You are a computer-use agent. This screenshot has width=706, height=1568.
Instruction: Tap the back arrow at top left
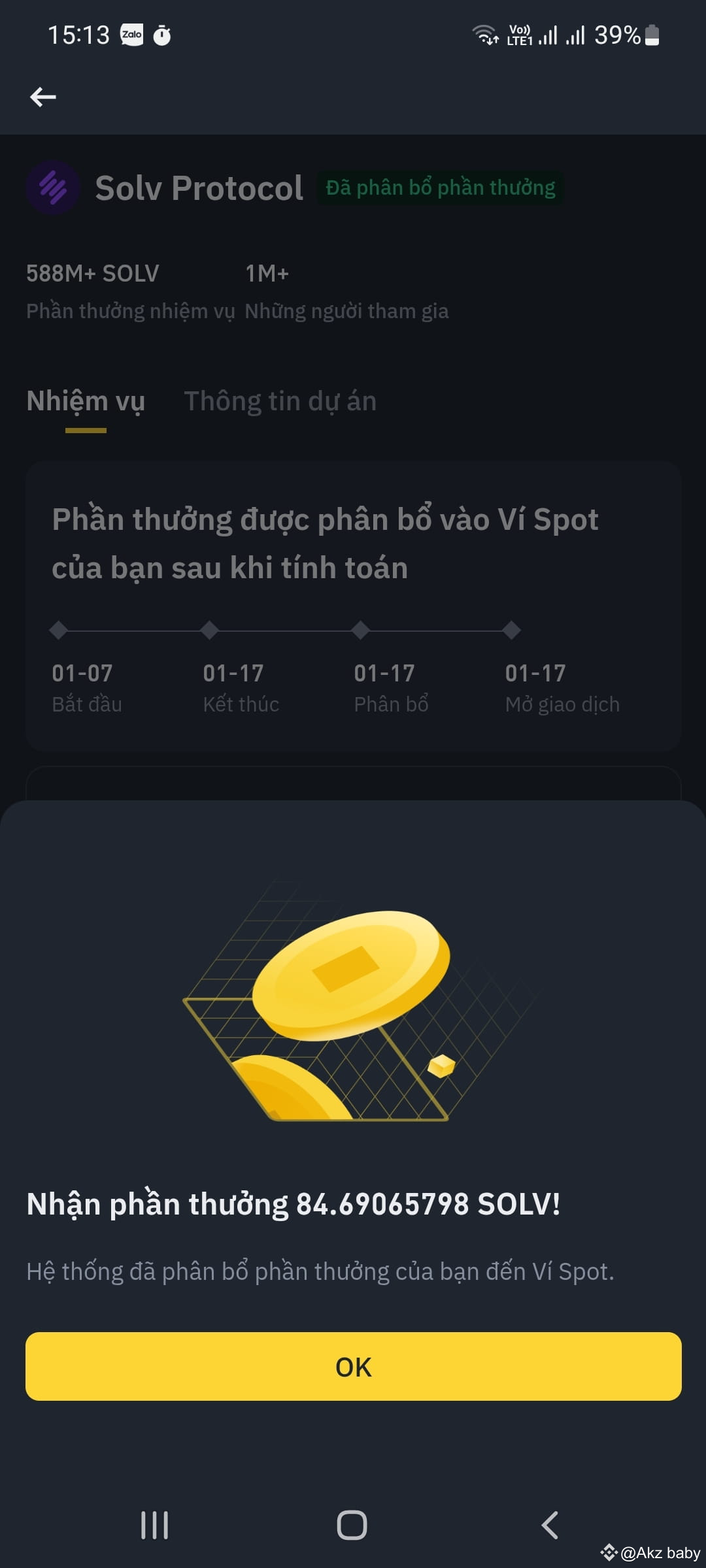43,97
